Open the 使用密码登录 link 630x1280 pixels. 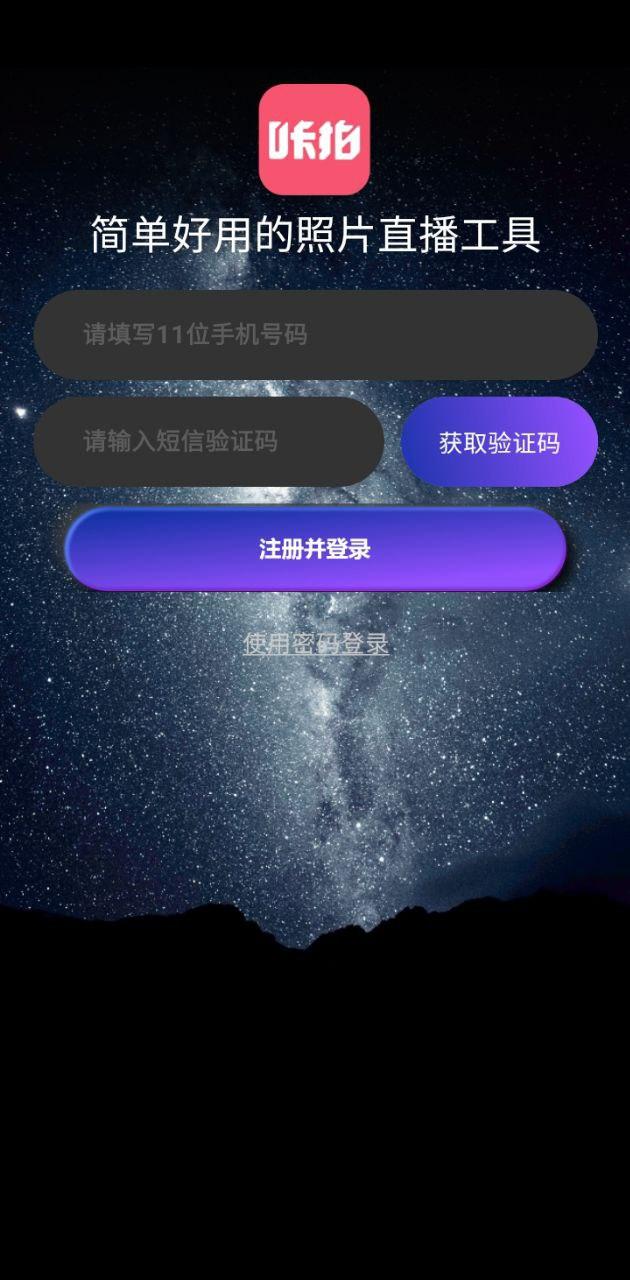pyautogui.click(x=316, y=644)
